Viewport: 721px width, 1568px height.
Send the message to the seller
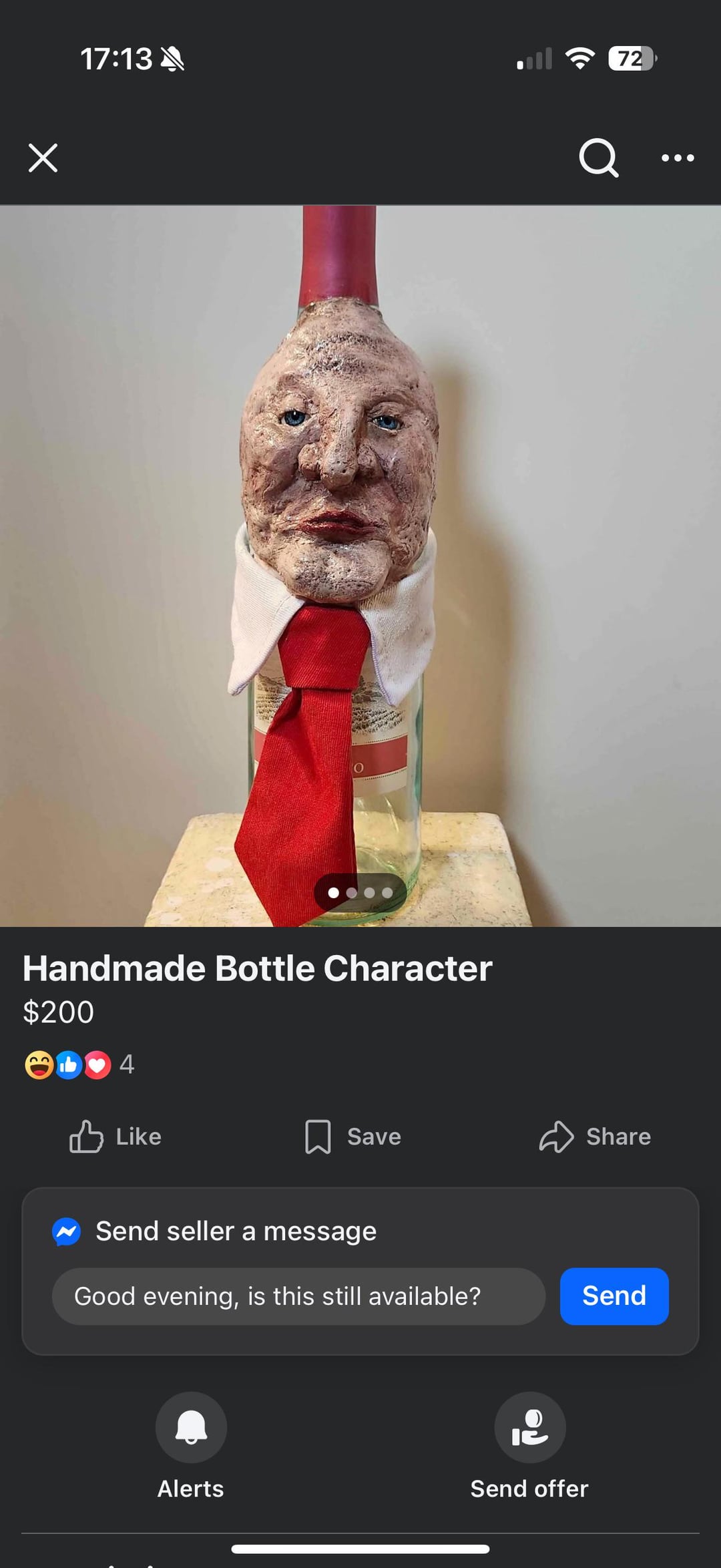(x=614, y=1296)
